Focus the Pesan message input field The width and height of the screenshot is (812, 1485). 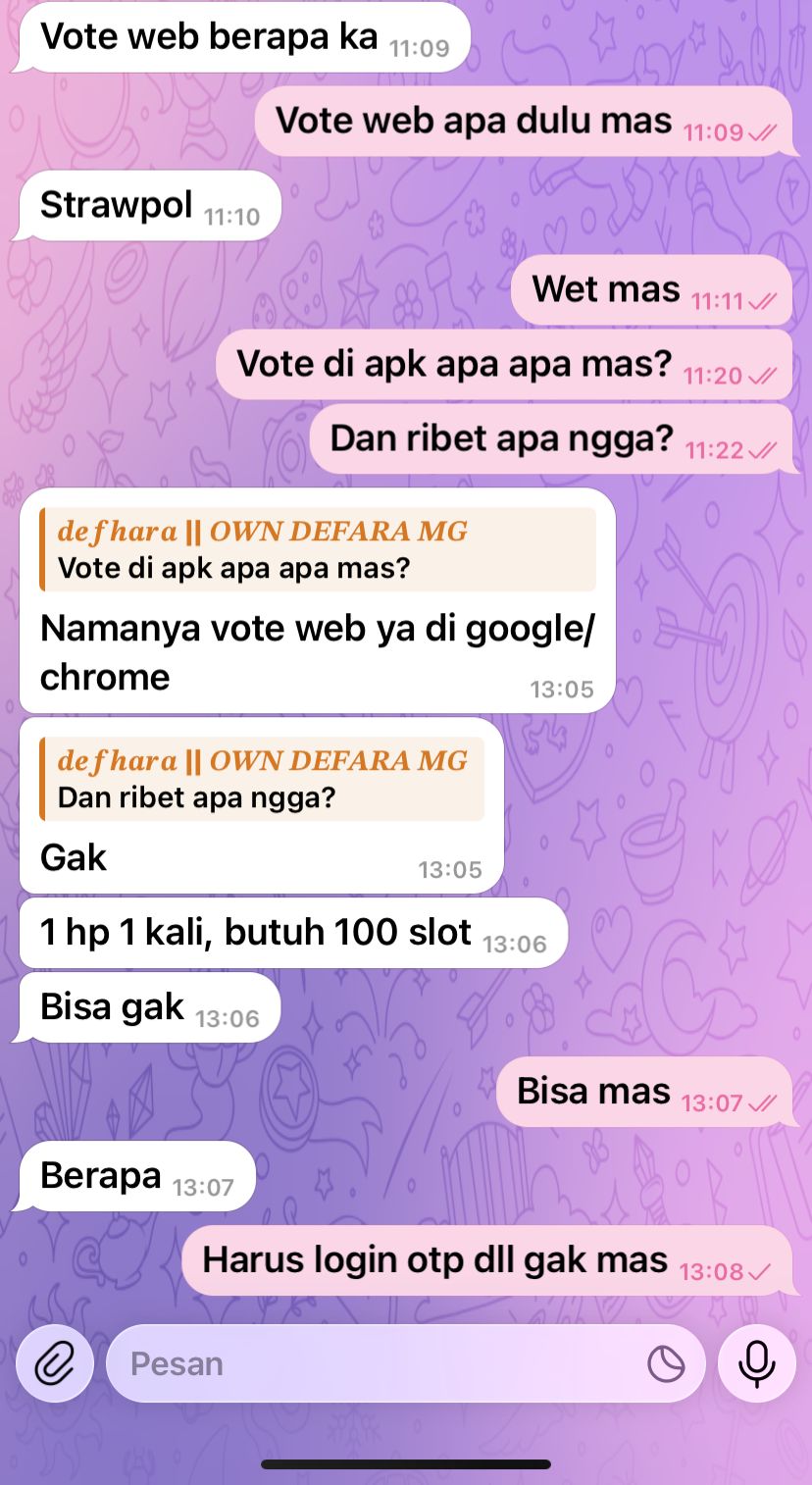pyautogui.click(x=373, y=1363)
